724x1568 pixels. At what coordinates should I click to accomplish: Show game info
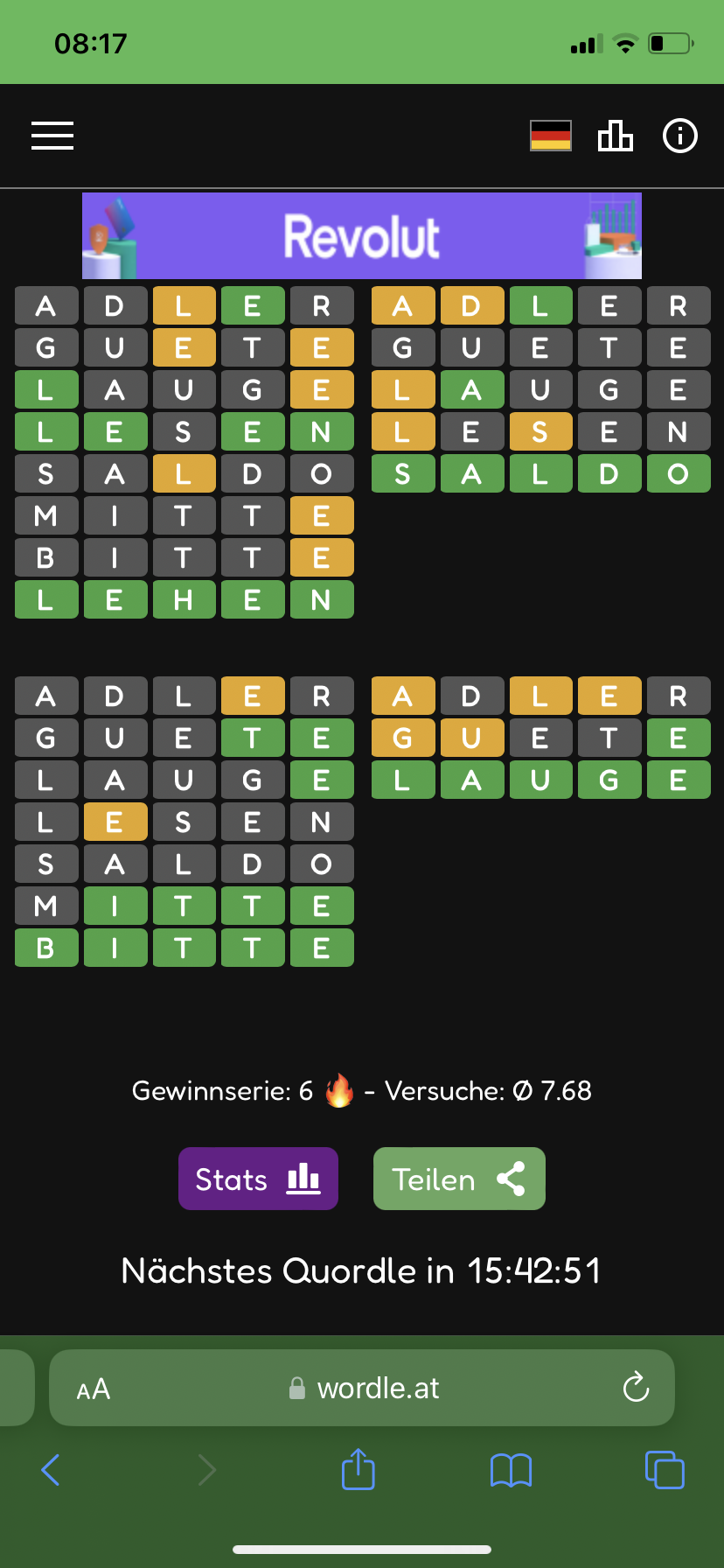point(680,136)
